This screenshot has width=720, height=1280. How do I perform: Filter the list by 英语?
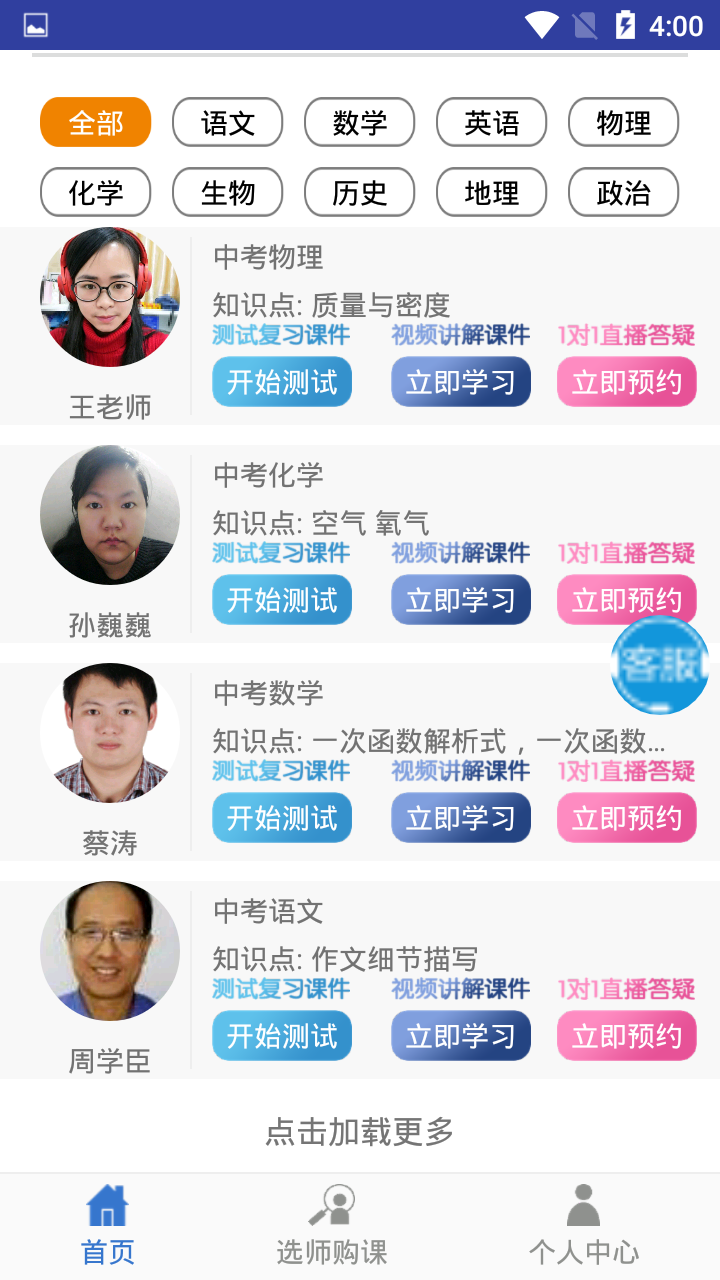coord(492,123)
